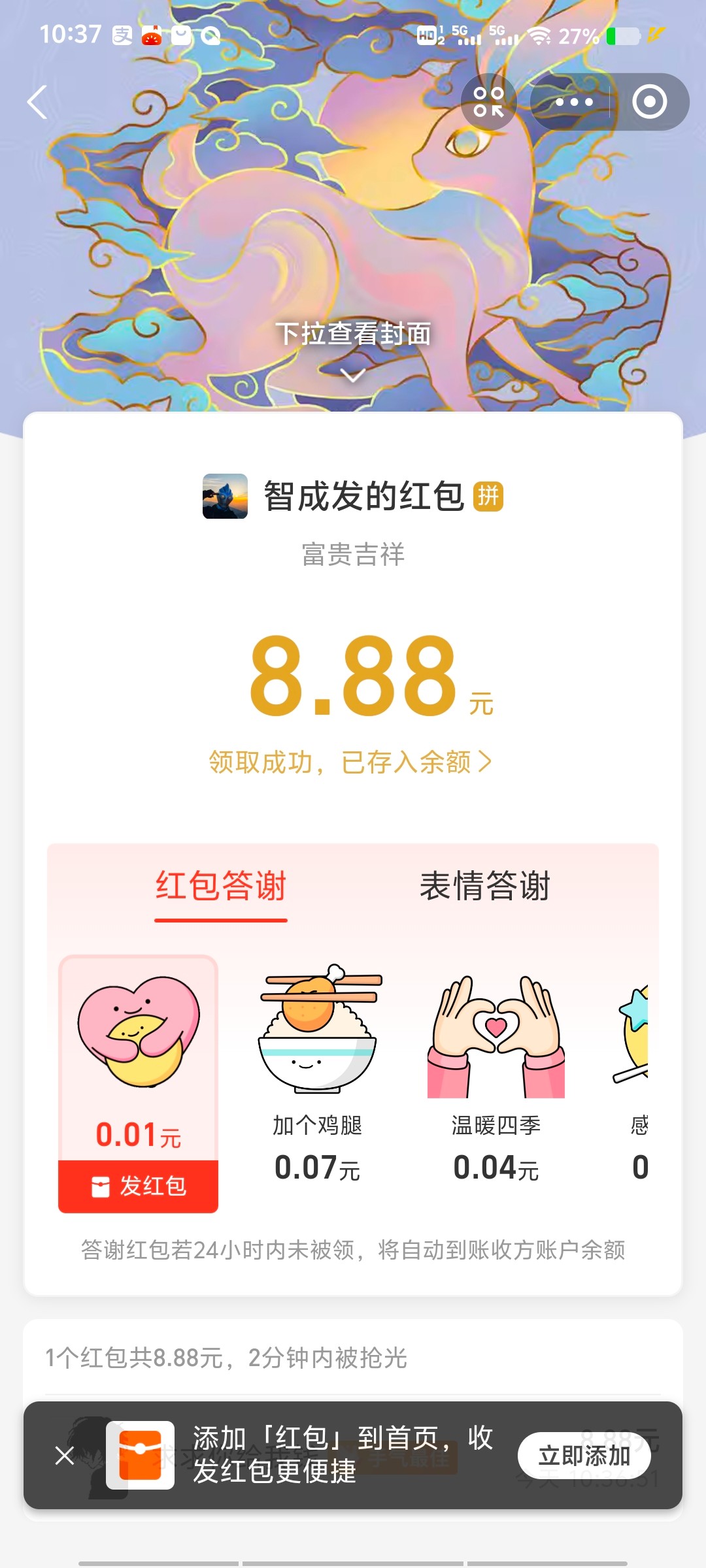Open the three-dot more options menu
The height and width of the screenshot is (1568, 706).
coord(574,102)
